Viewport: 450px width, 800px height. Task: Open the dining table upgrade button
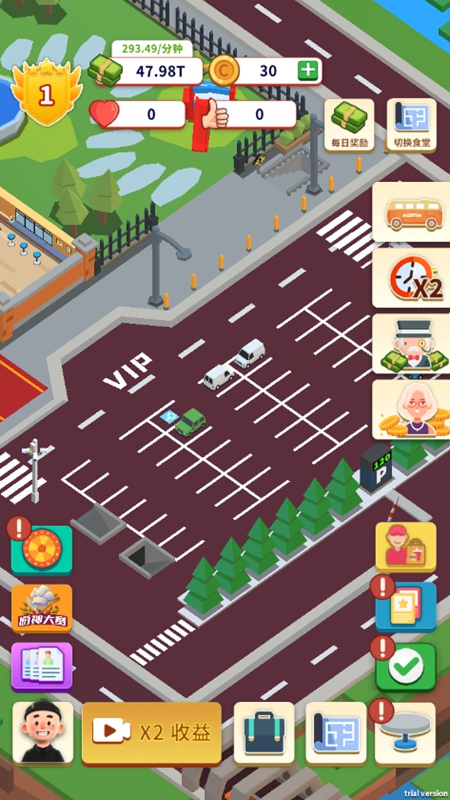pos(405,733)
